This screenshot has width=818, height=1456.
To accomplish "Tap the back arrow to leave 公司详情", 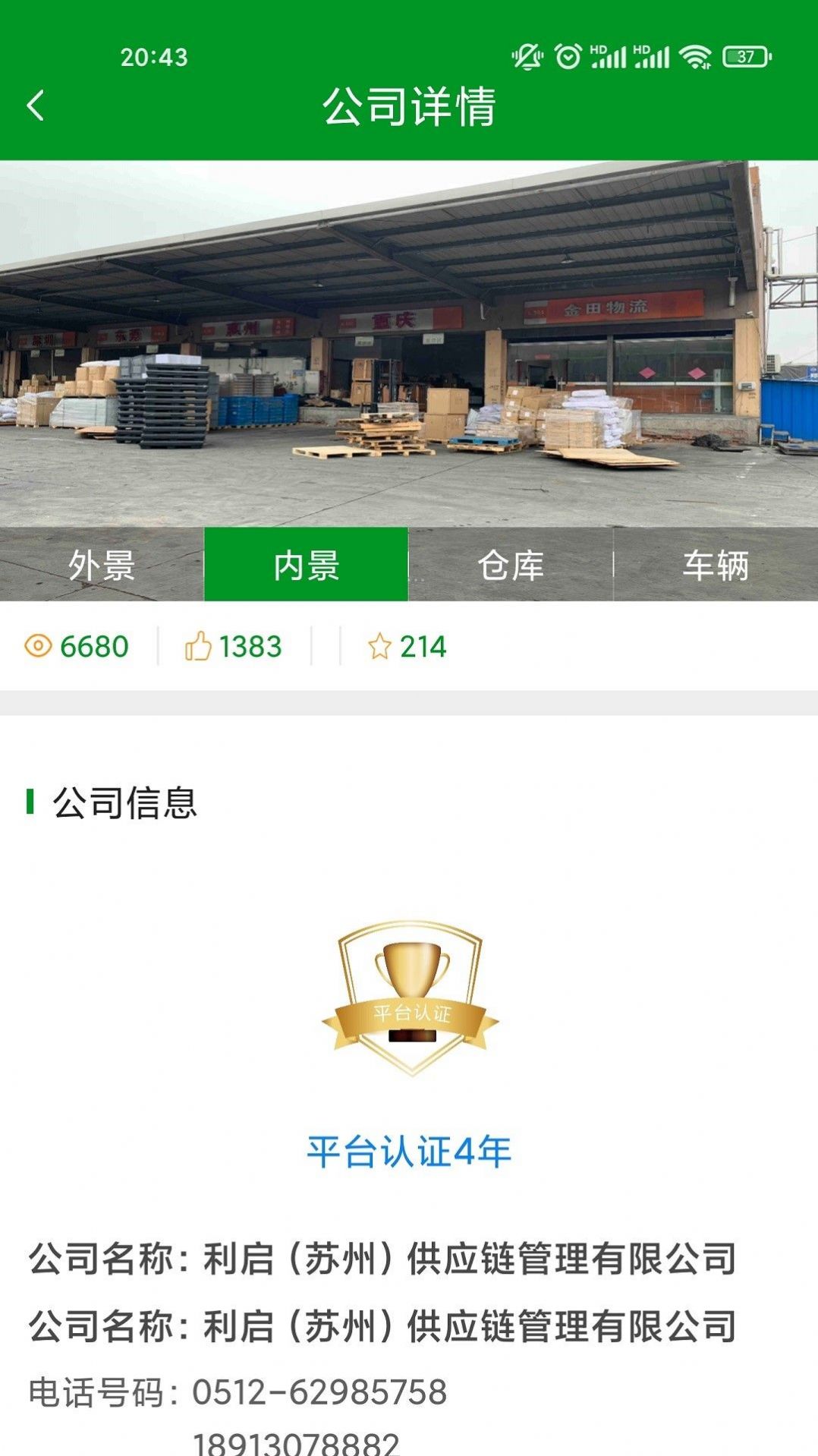I will pyautogui.click(x=36, y=108).
